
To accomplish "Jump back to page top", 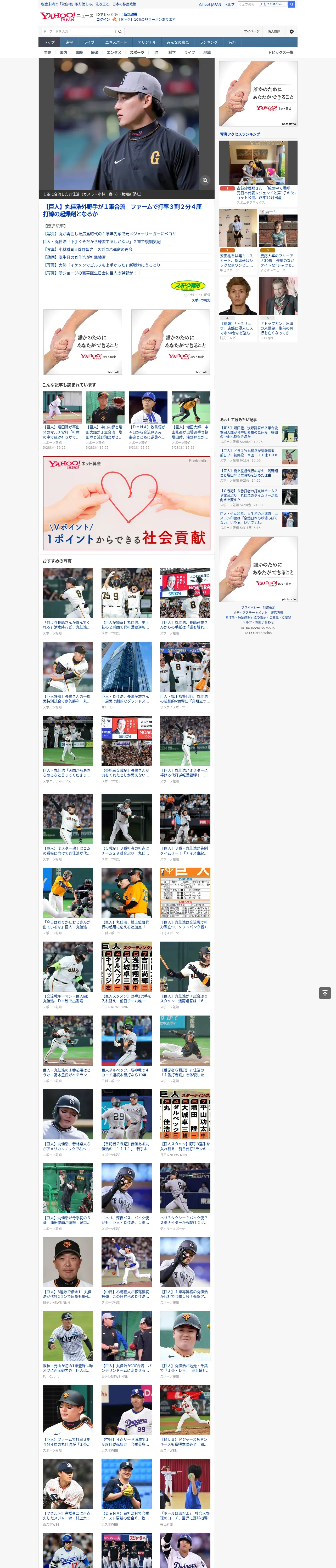I will [325, 993].
